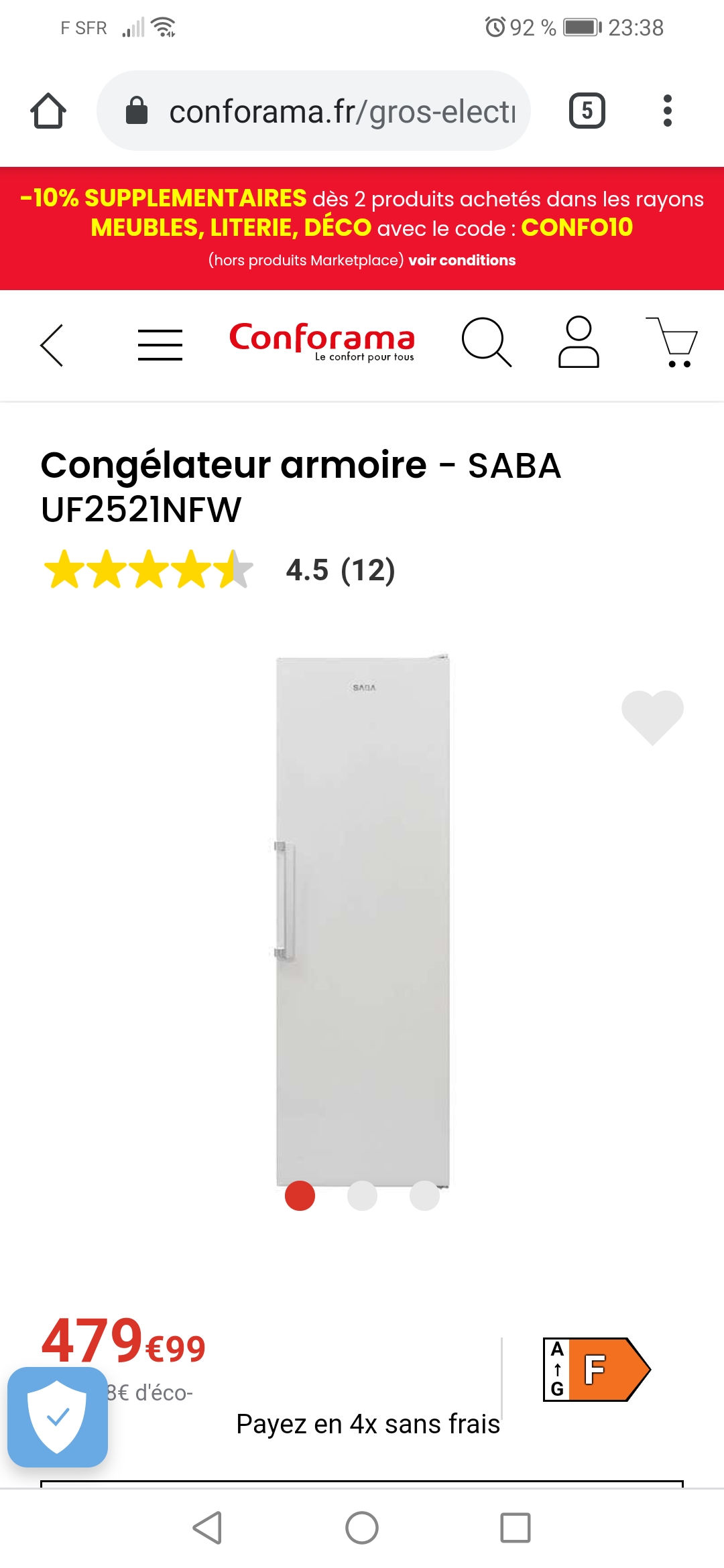View the shopping cart
The image size is (724, 1568).
click(x=672, y=342)
